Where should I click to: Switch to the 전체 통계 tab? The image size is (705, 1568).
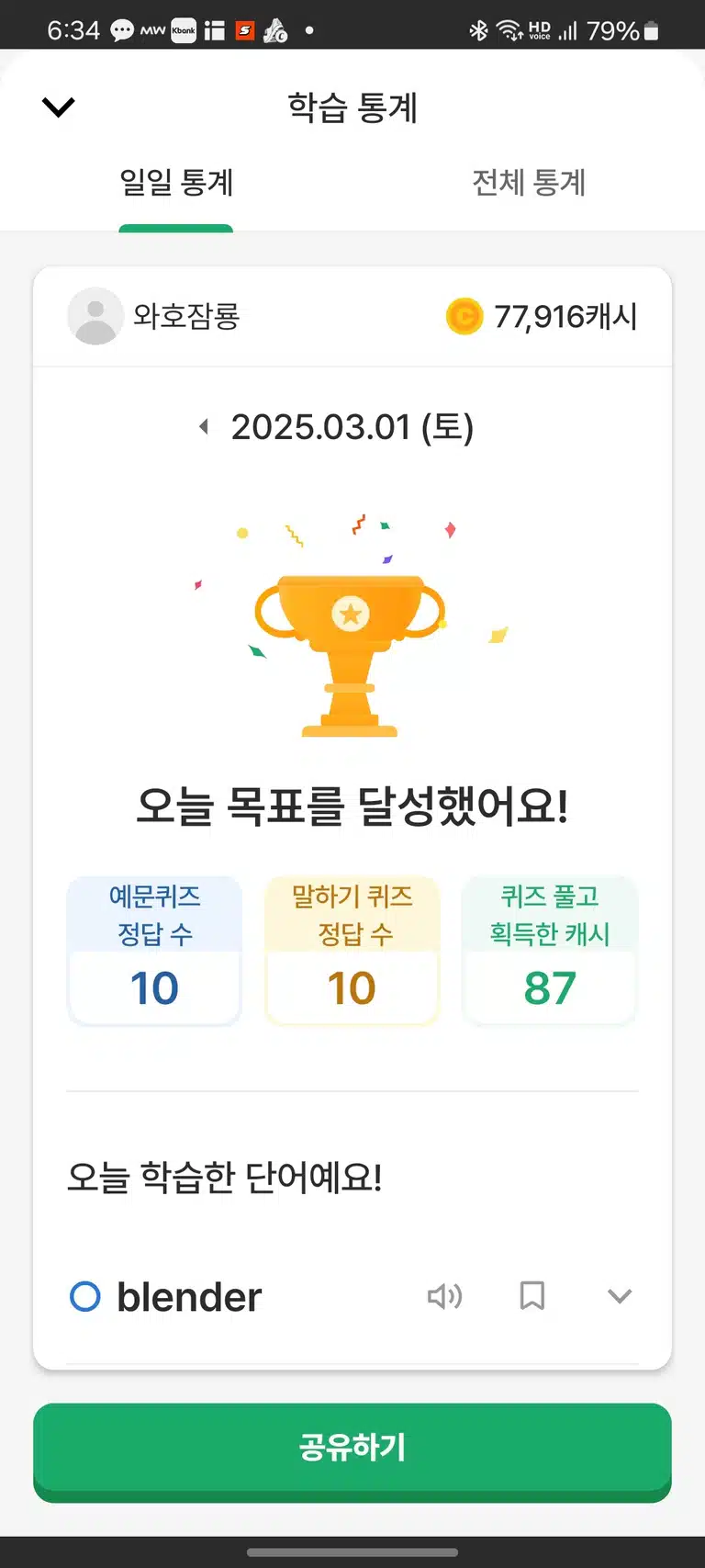pyautogui.click(x=529, y=183)
